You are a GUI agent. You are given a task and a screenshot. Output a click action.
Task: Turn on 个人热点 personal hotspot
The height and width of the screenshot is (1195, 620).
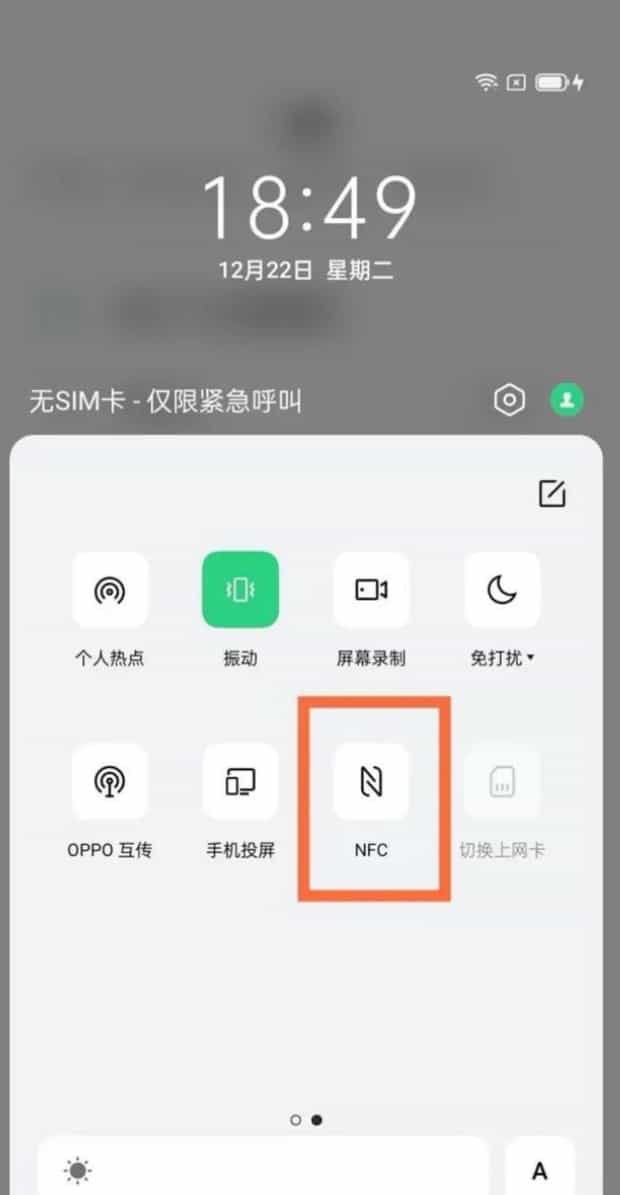coord(110,590)
